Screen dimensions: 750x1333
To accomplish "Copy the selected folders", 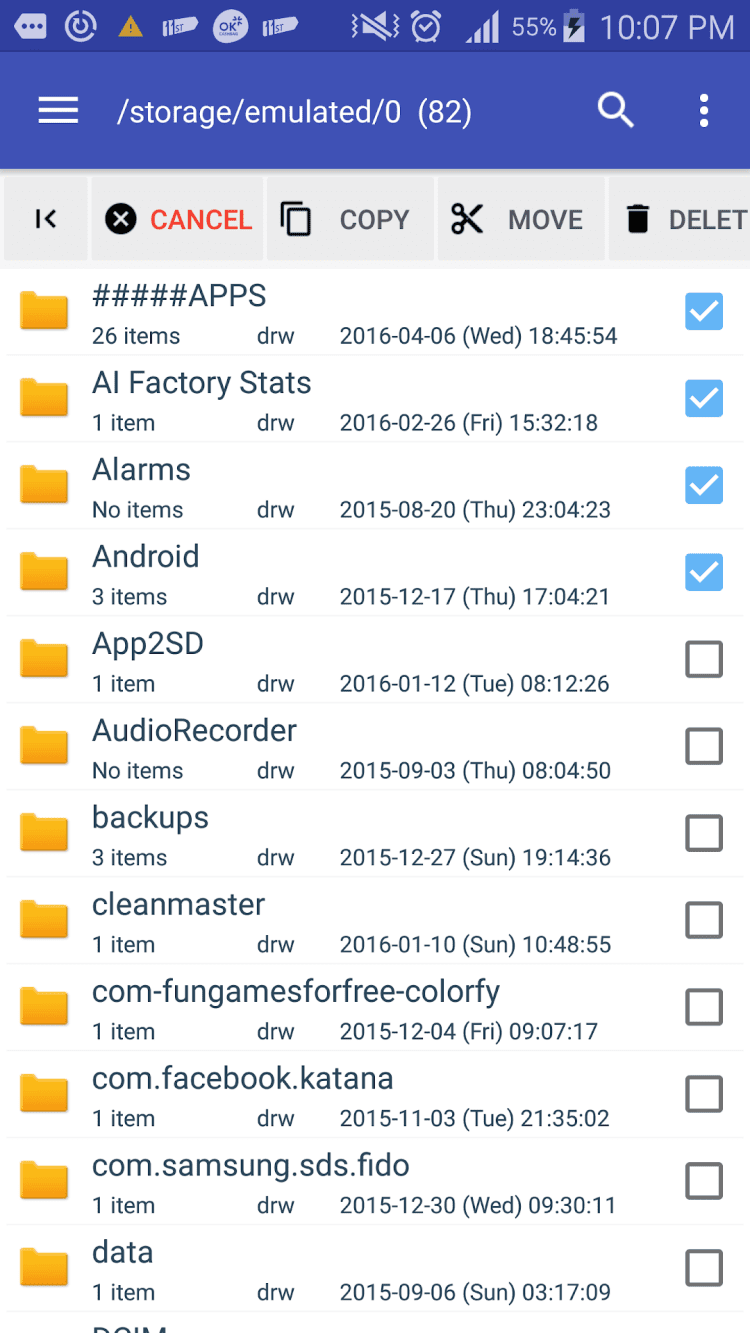I will [x=346, y=219].
